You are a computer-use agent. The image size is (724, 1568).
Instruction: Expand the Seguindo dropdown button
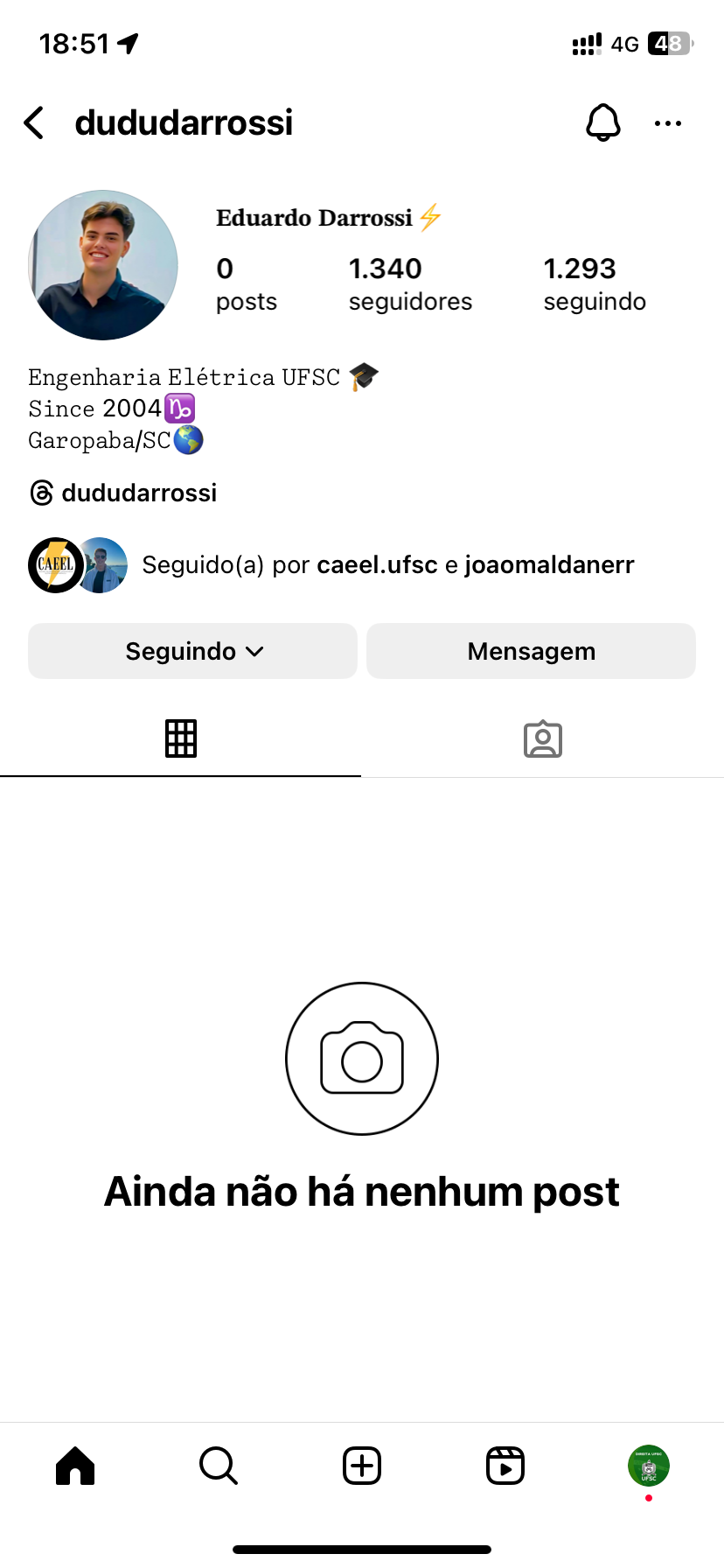tap(193, 651)
